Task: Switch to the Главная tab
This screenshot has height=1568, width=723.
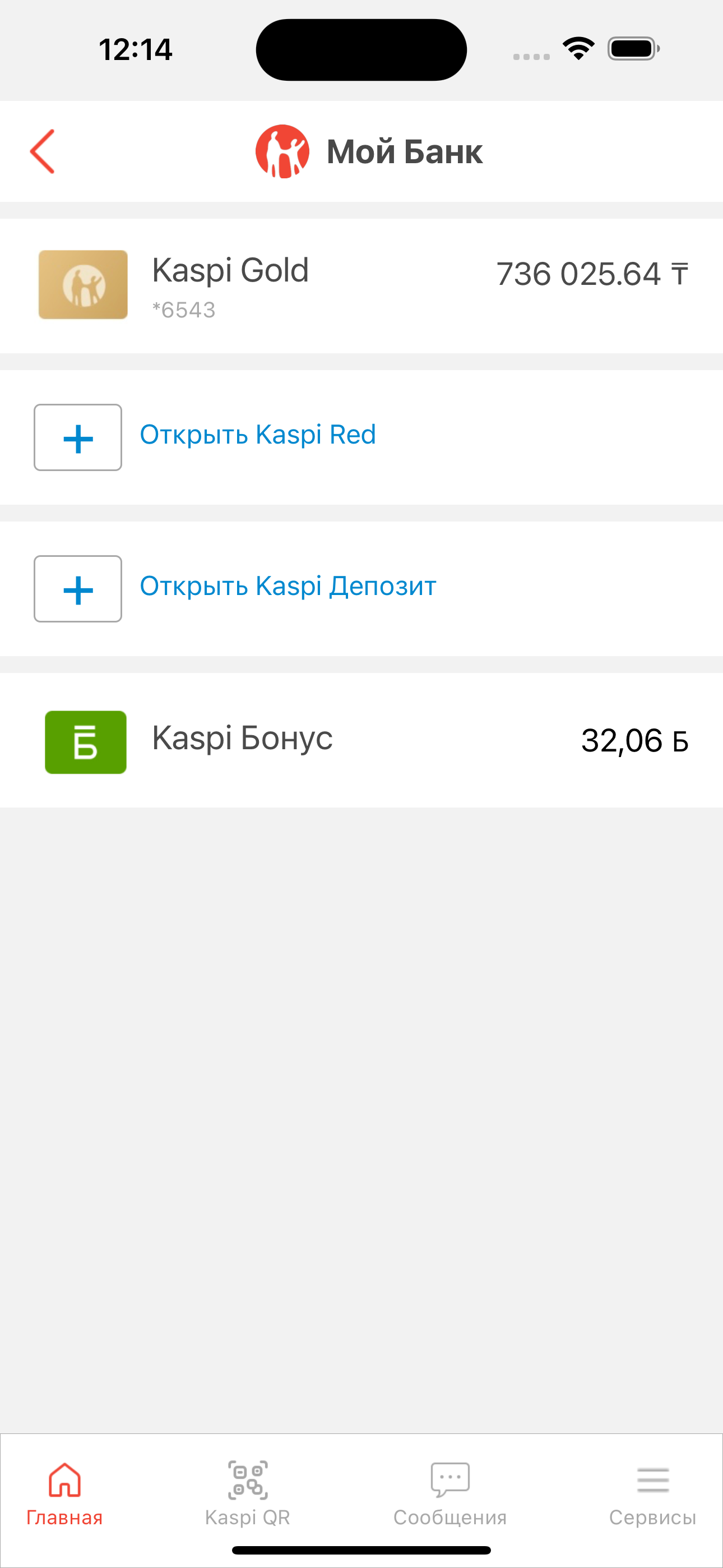Action: (x=64, y=1494)
